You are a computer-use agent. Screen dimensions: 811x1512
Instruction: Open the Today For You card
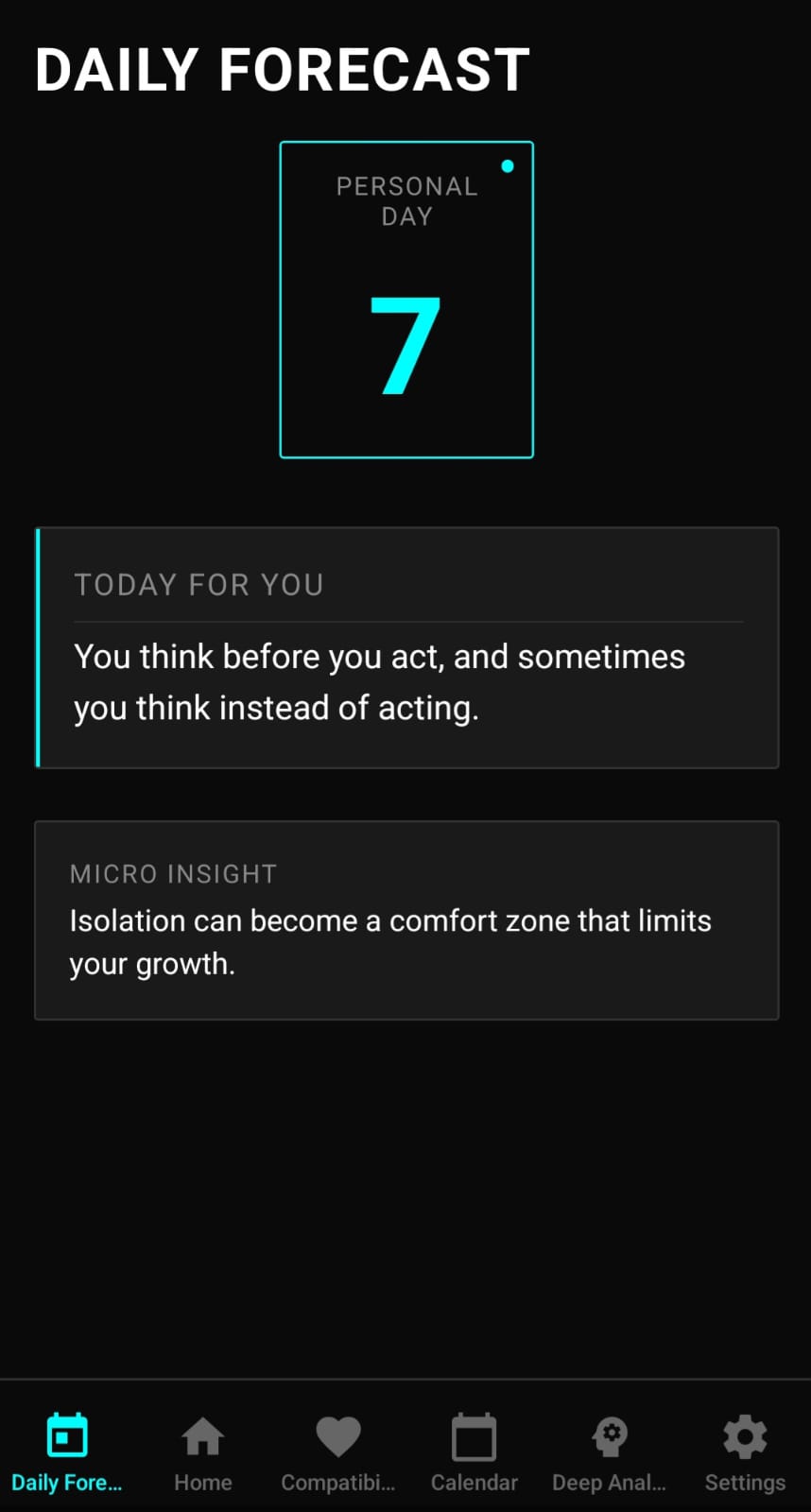click(405, 647)
